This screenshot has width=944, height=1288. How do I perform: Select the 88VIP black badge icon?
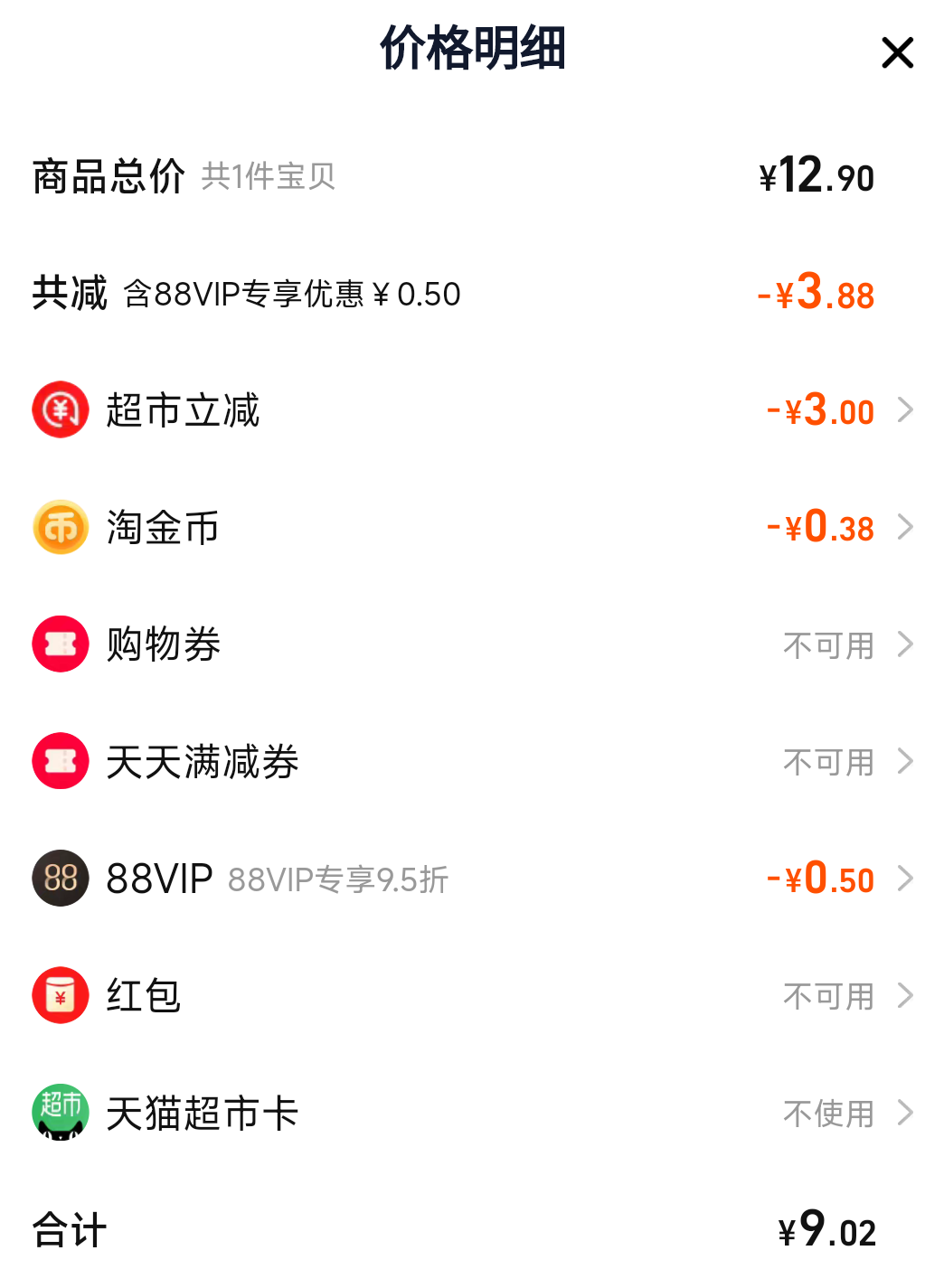coord(60,878)
